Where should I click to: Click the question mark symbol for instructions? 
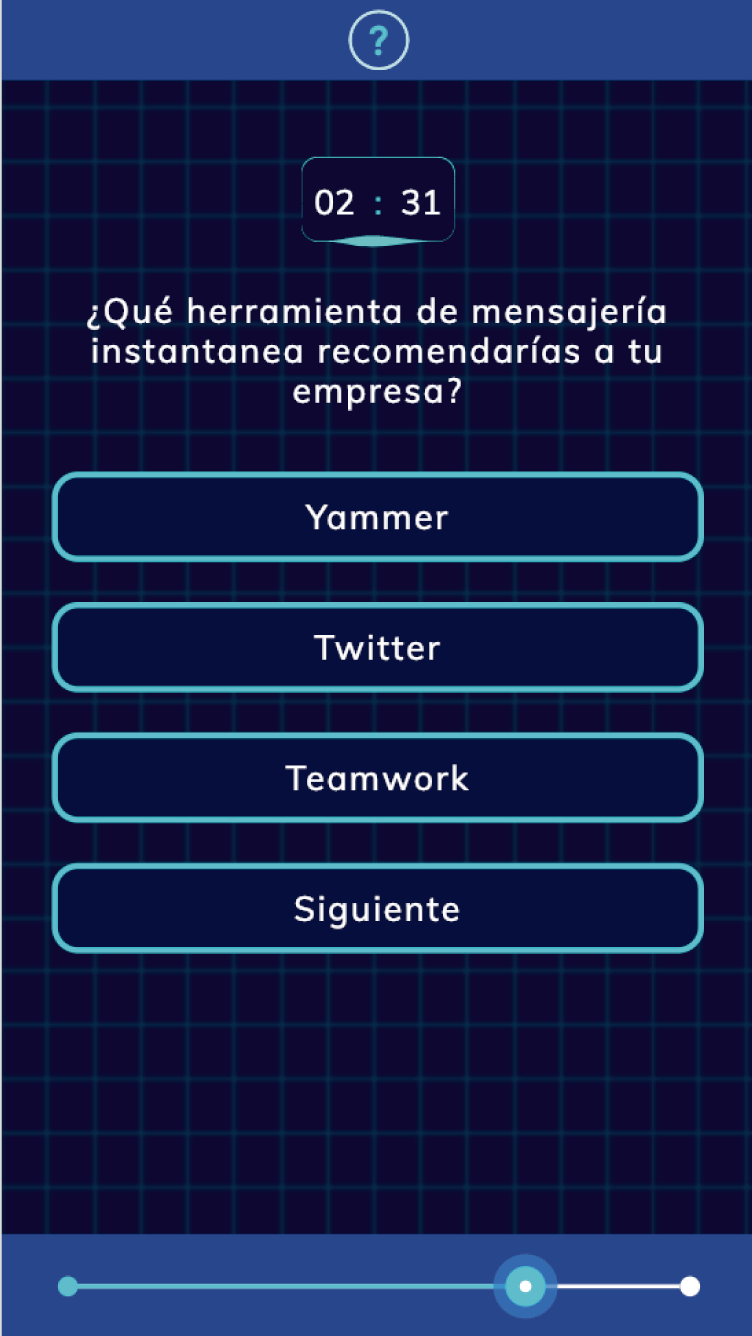[377, 39]
